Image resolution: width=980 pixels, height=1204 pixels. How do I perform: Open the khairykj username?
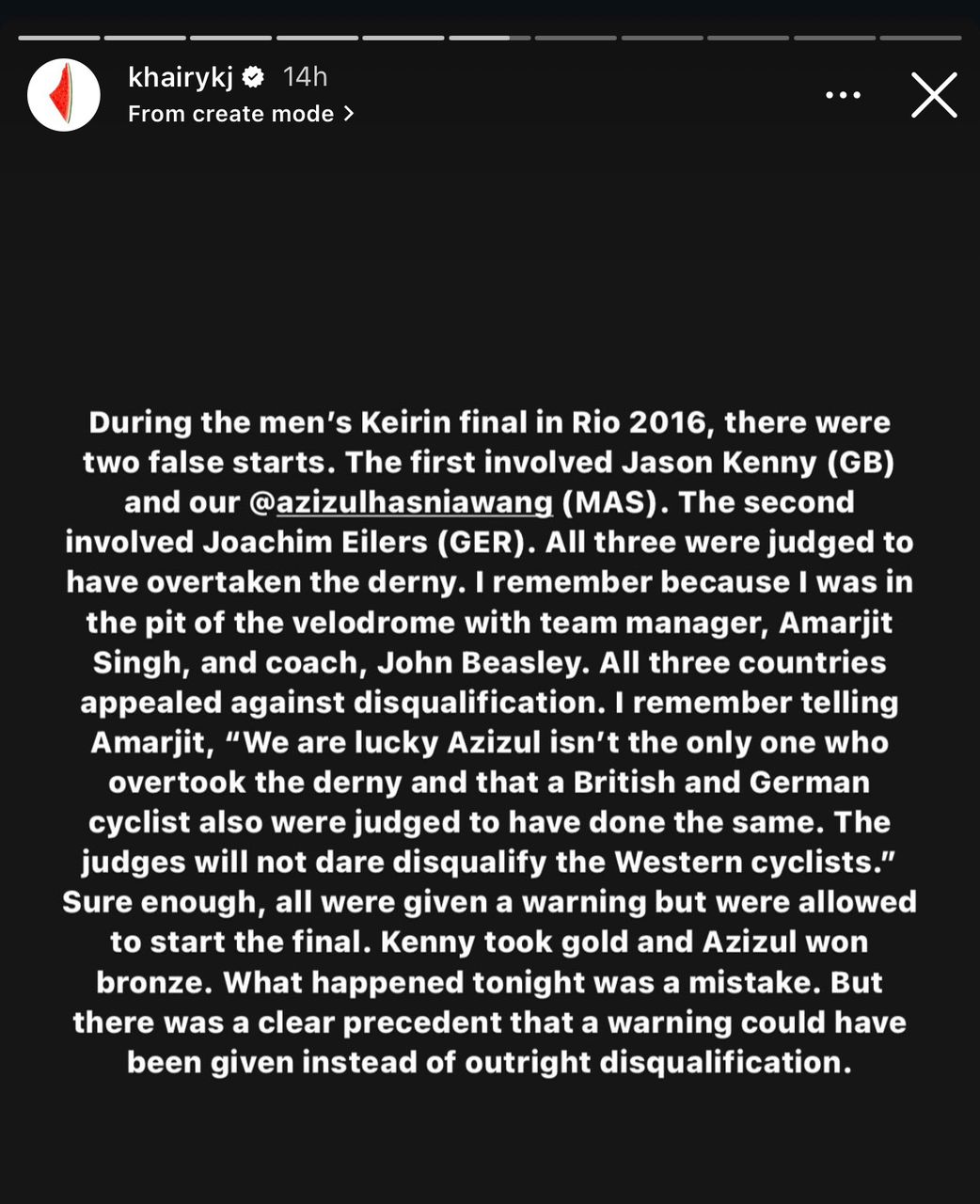pos(181,78)
